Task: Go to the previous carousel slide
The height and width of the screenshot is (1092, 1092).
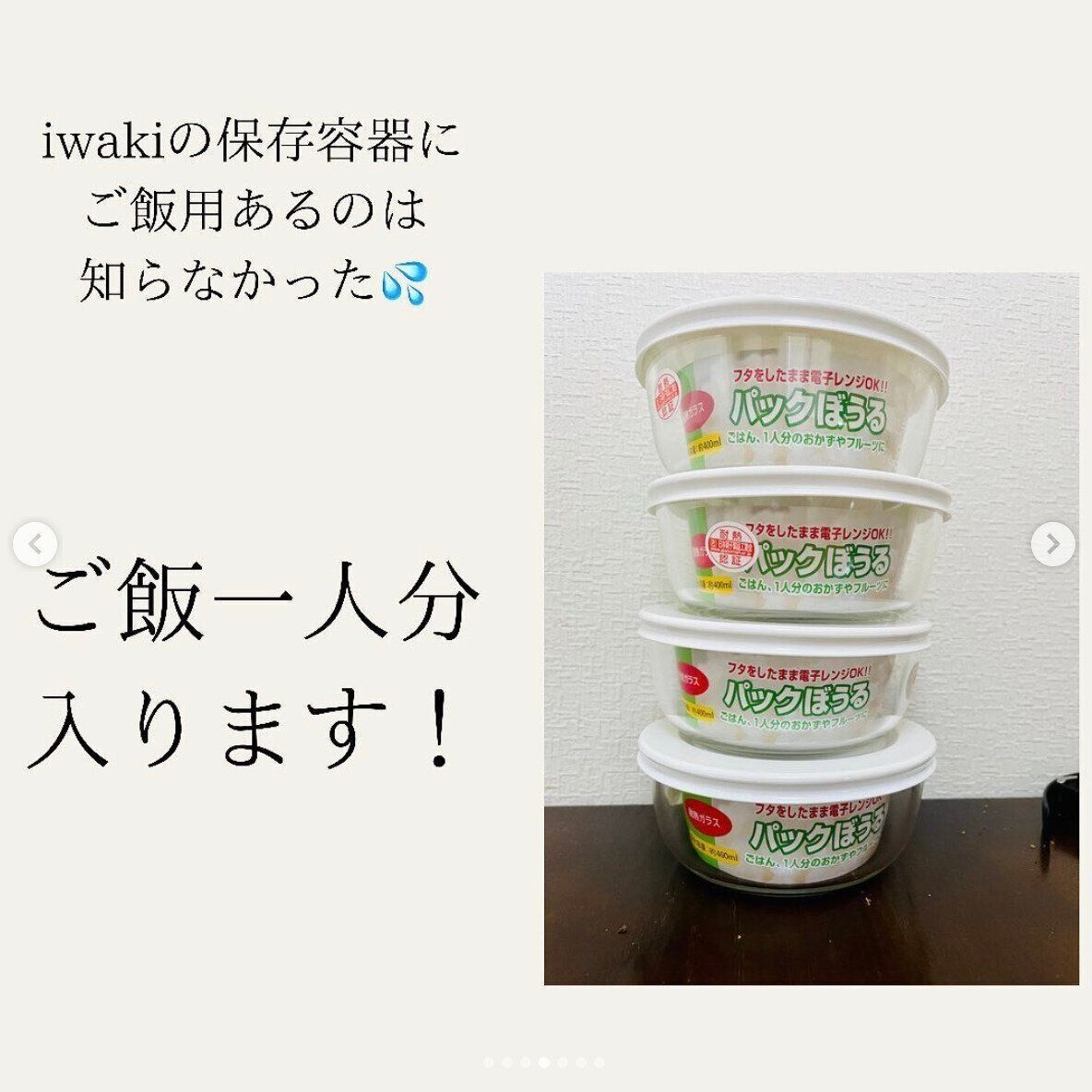Action: 35,546
